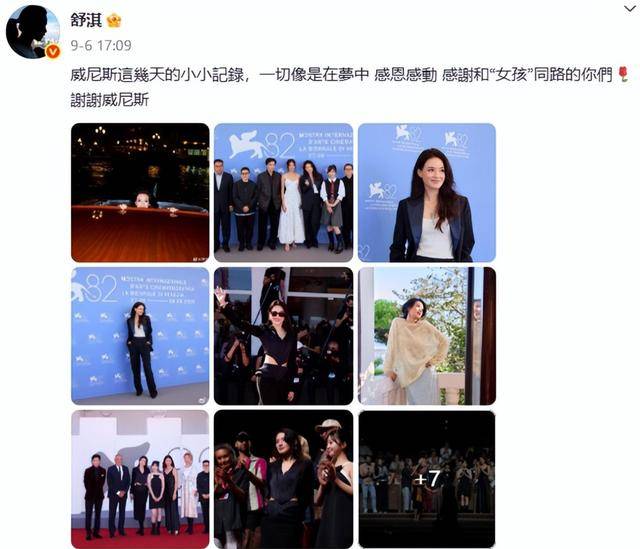The height and width of the screenshot is (549, 640).
Task: View the applauding audience close-up photo
Action: click(283, 478)
